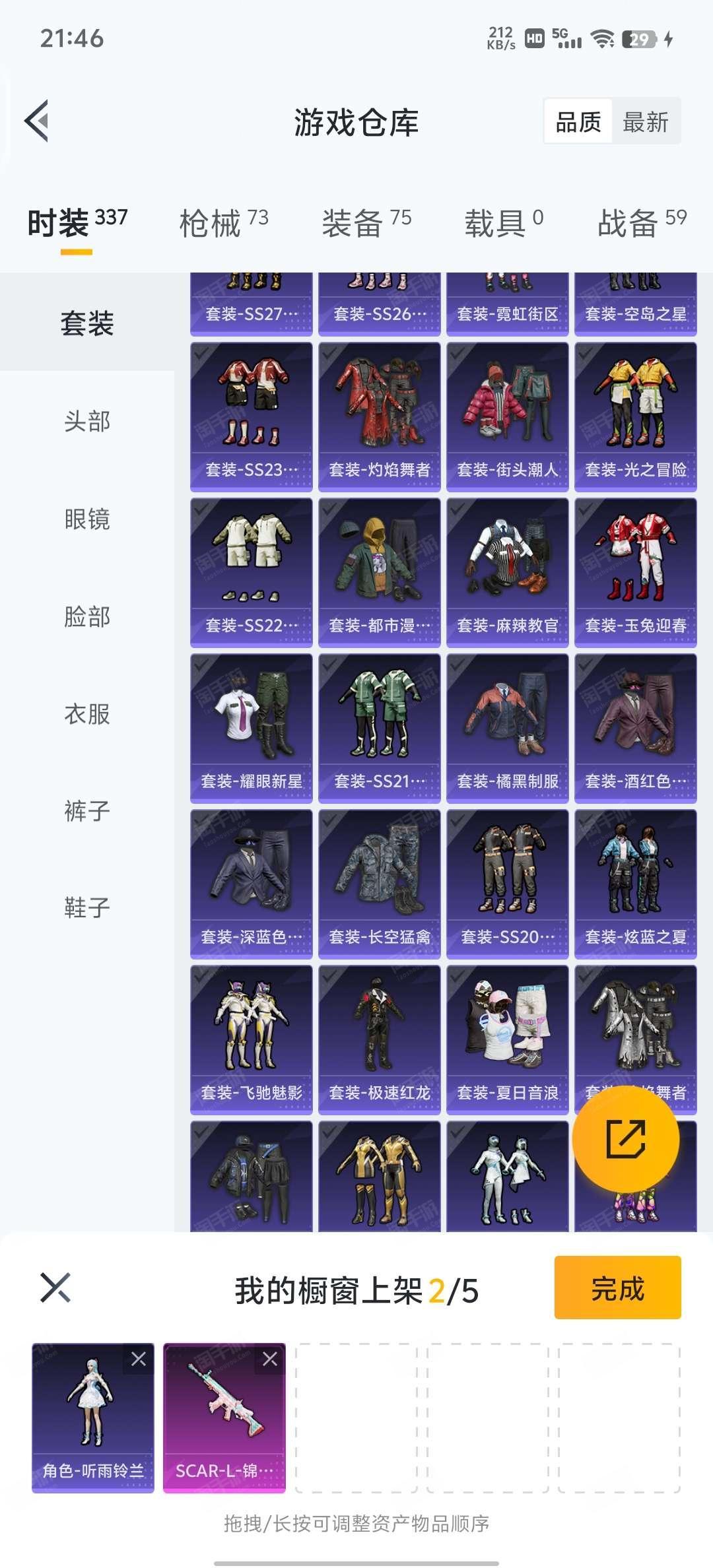The height and width of the screenshot is (1568, 713).
Task: Remove 角色-听雨铃兰 from the showcase
Action: [139, 1359]
